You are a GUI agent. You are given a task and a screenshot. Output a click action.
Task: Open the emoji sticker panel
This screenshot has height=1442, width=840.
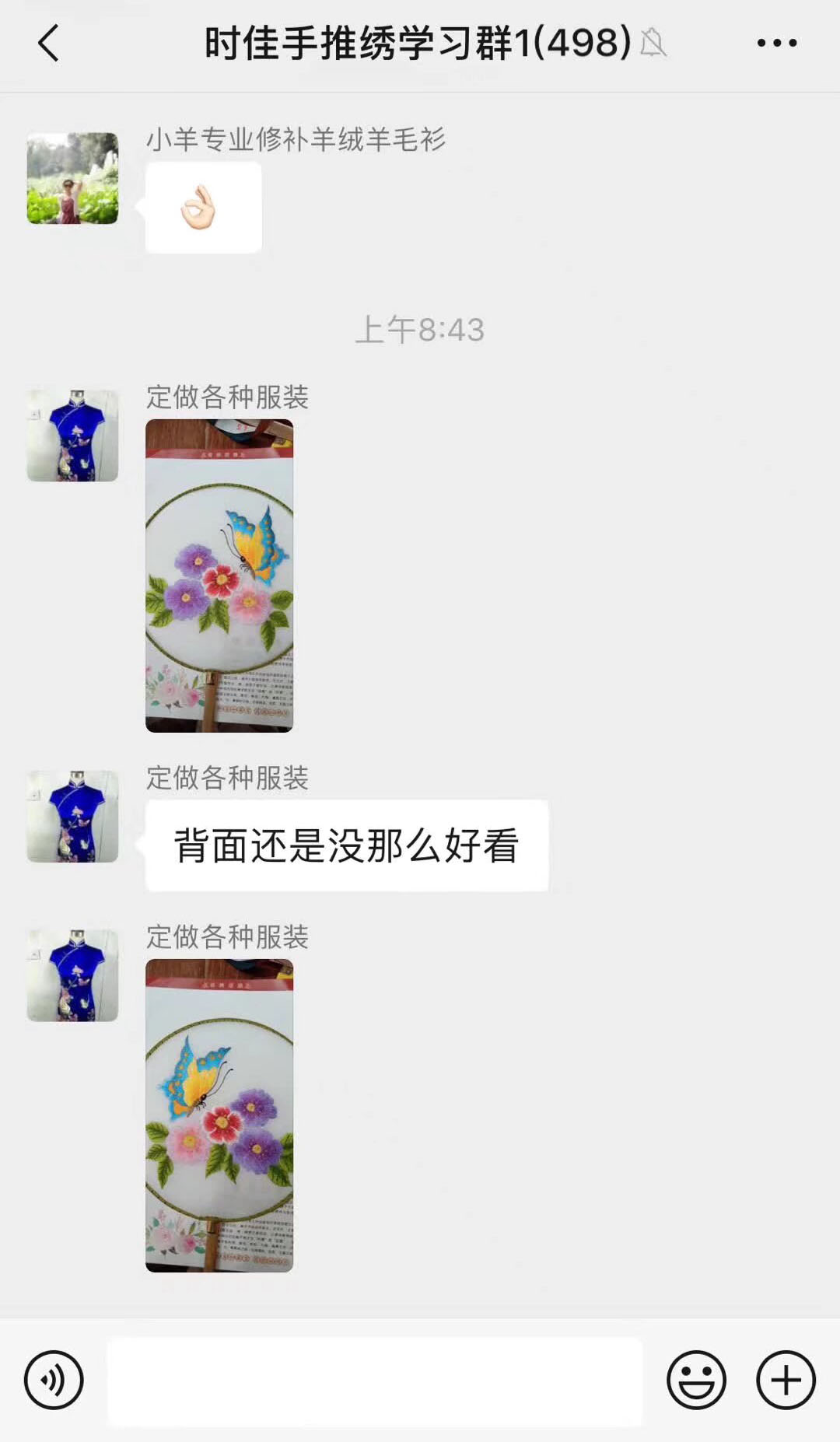coord(696,1380)
